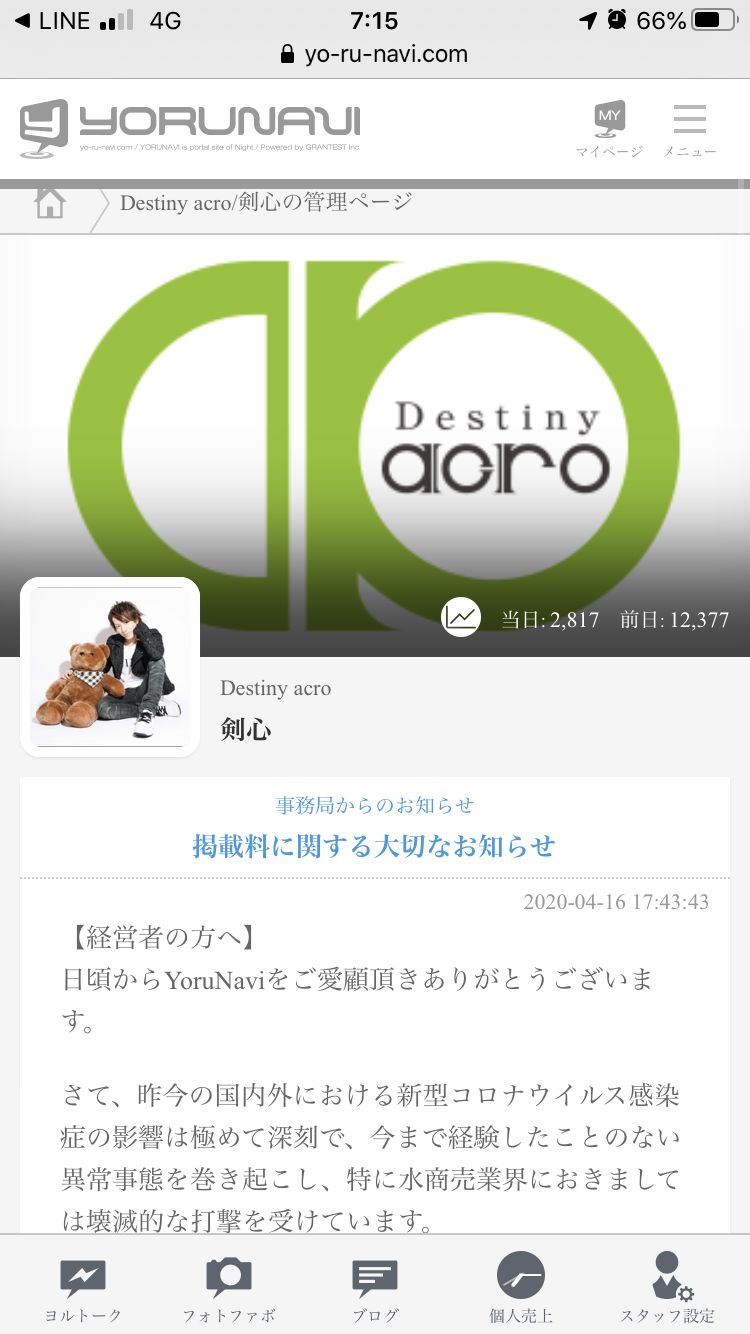Image resolution: width=750 pixels, height=1334 pixels.
Task: Open 掲載料に関する大切なお知らせ notice
Action: (374, 846)
